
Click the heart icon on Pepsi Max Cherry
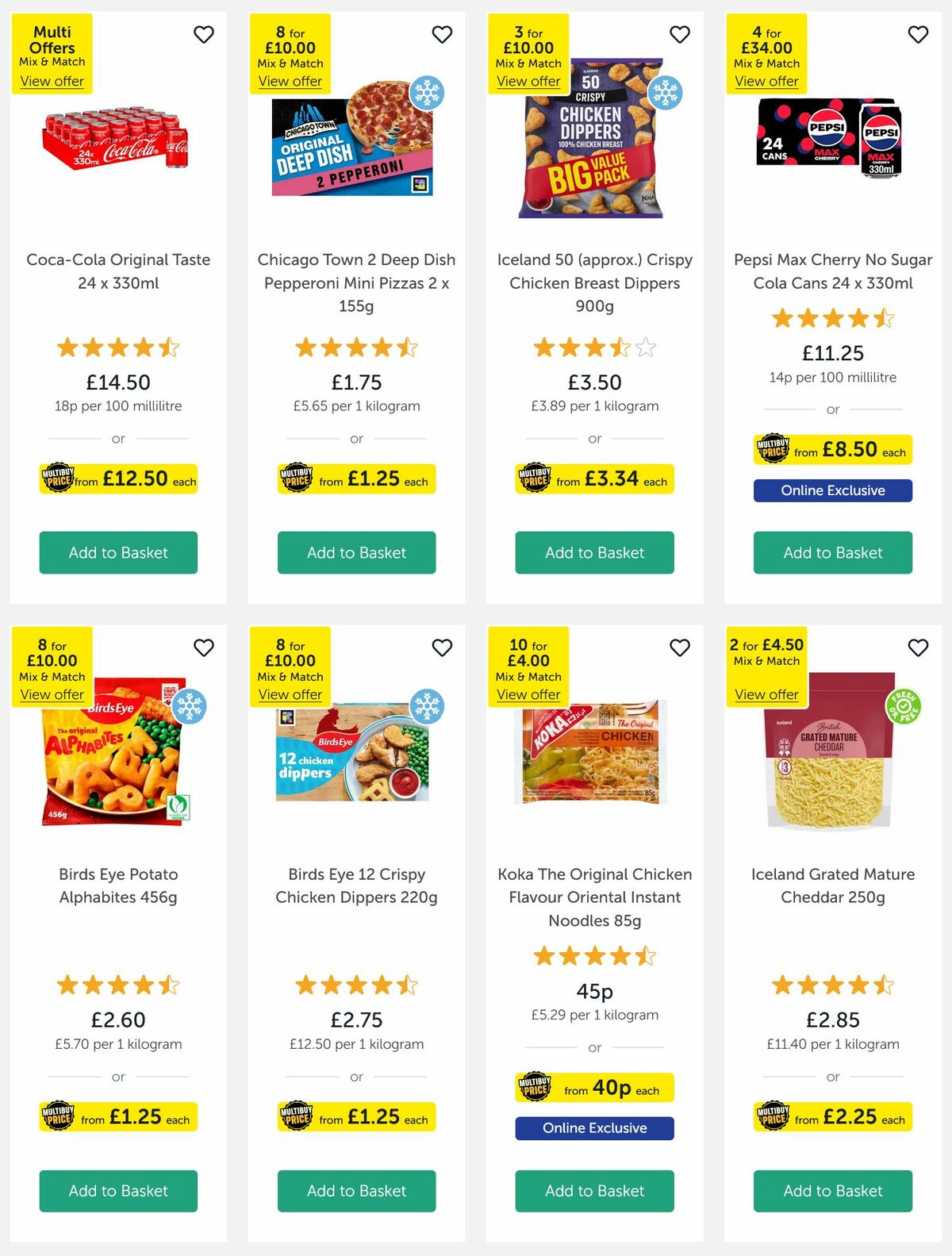pyautogui.click(x=918, y=35)
